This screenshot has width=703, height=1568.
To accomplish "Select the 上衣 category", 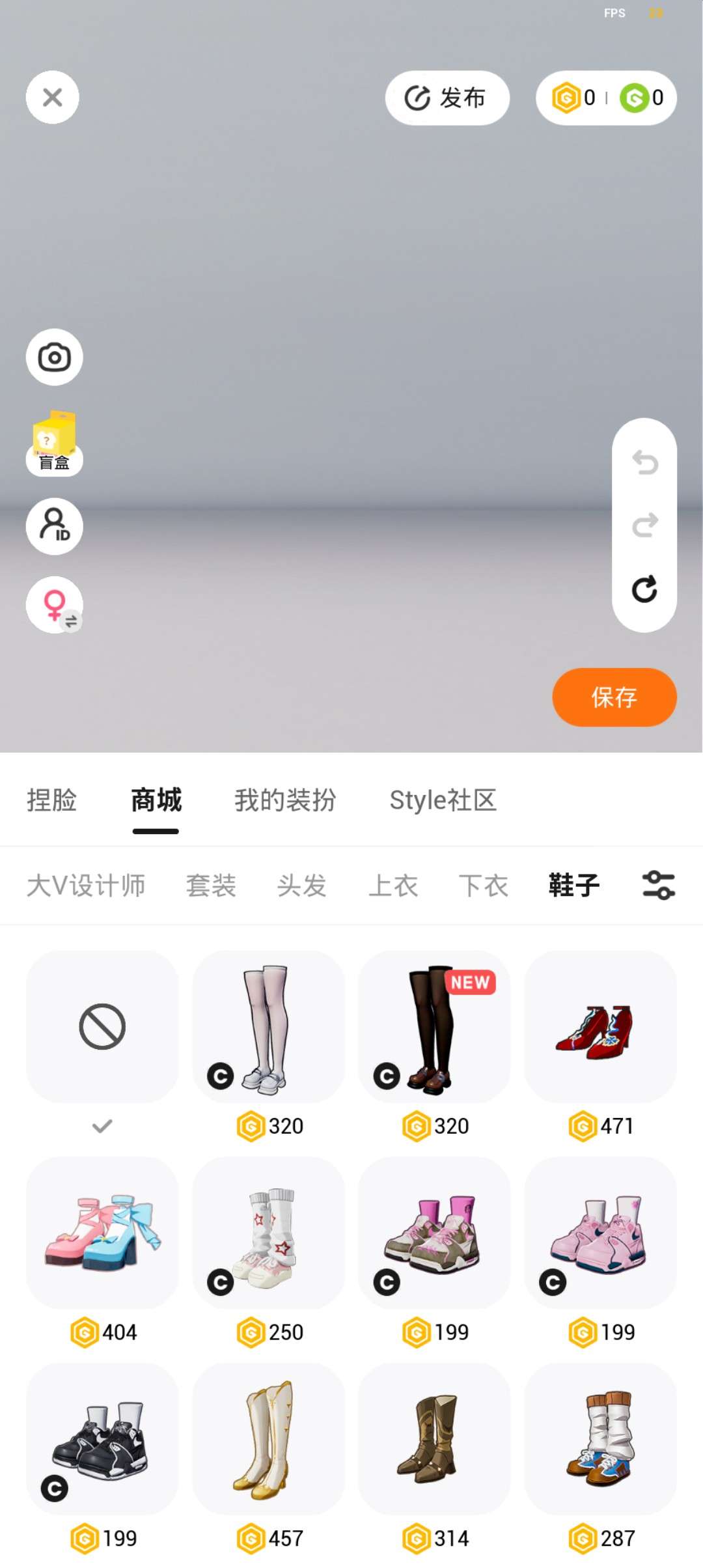I will coord(393,886).
